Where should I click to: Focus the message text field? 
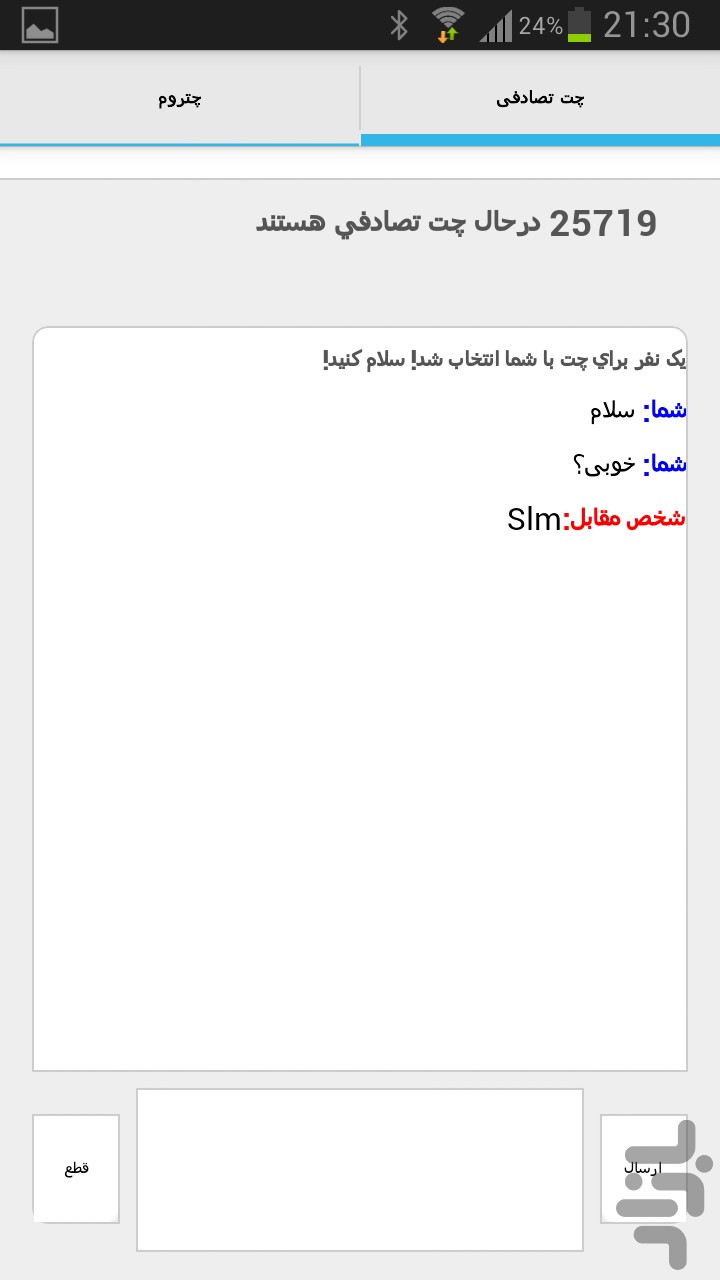(360, 1169)
